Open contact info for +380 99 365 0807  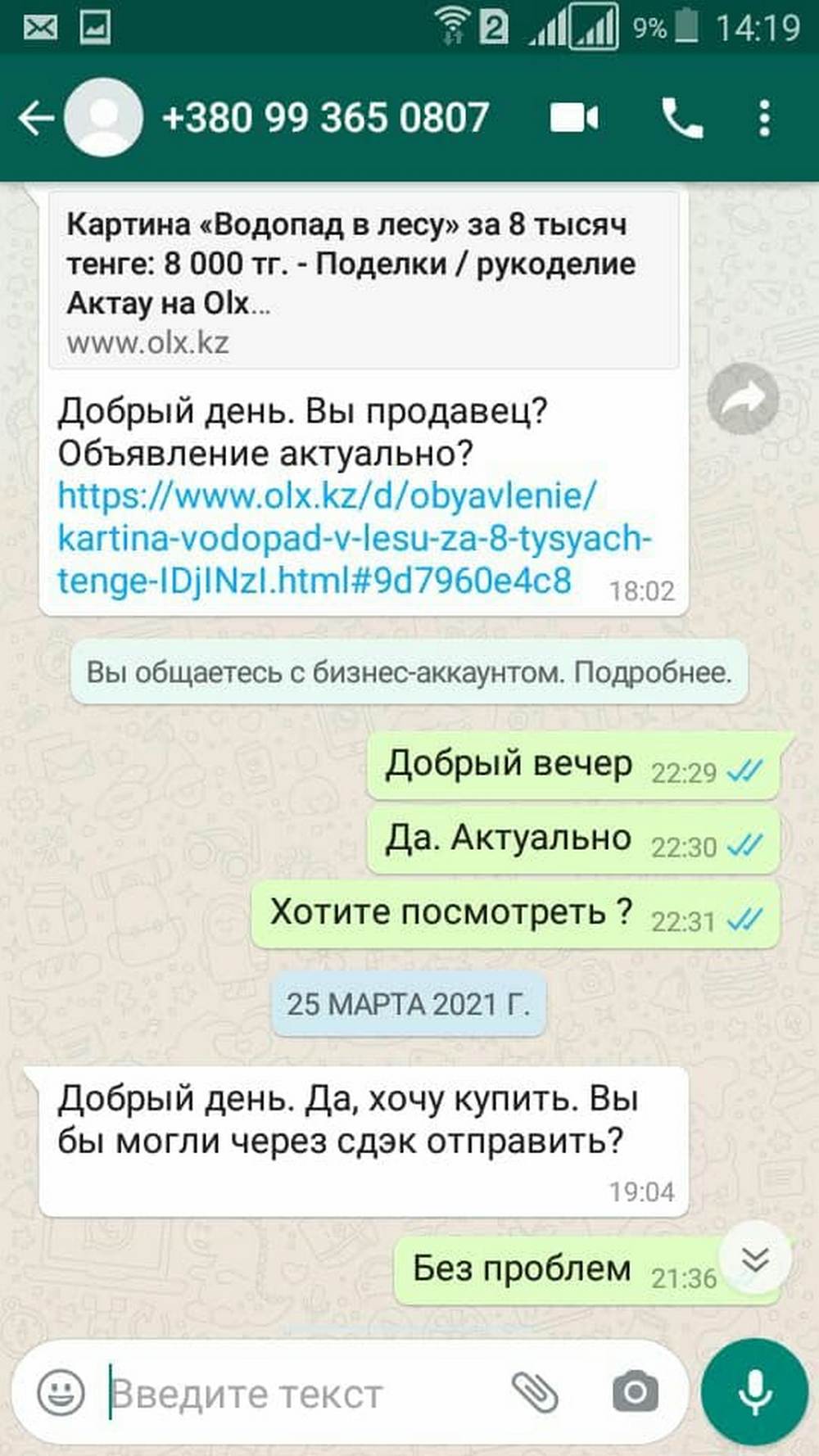[325, 119]
